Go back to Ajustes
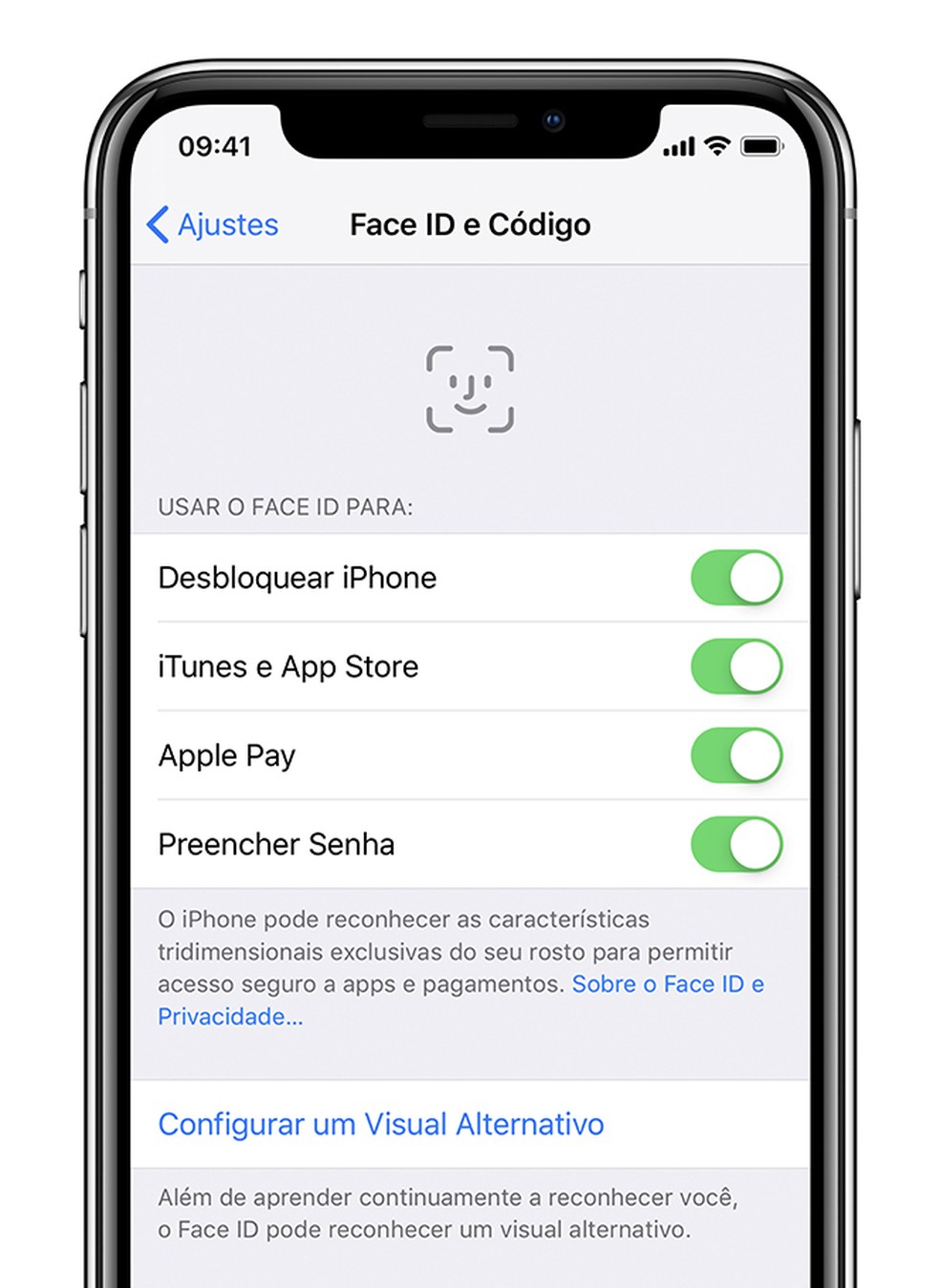Viewport: 940px width, 1288px height. click(213, 224)
